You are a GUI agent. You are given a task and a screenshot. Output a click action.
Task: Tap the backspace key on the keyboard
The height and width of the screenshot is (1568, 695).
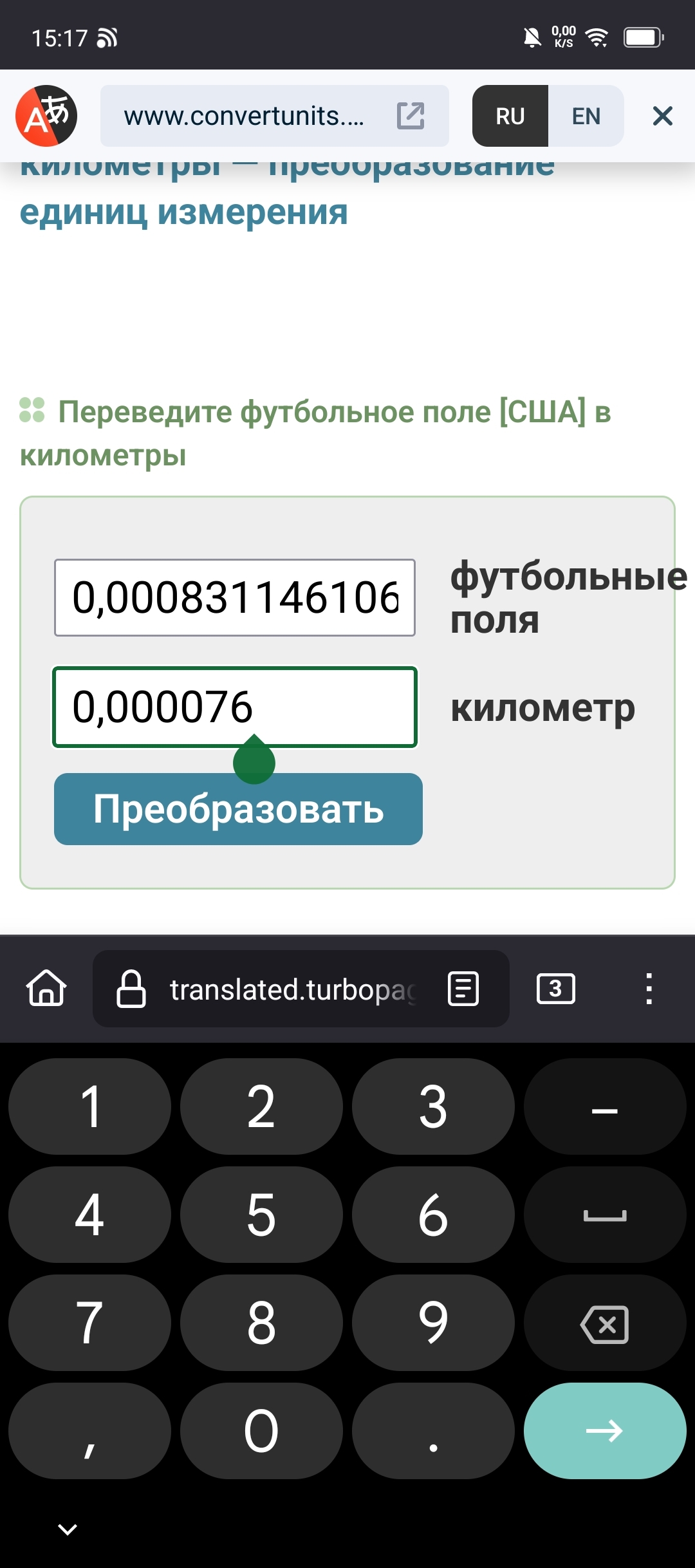(x=605, y=1323)
